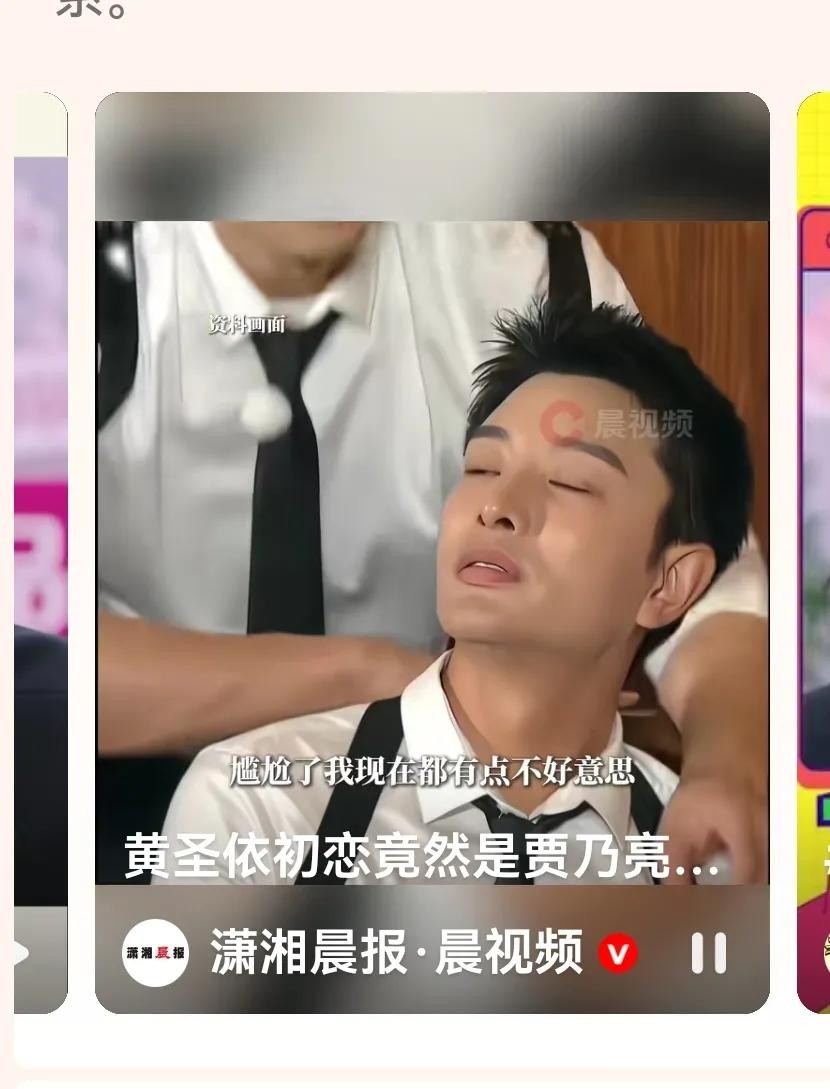The height and width of the screenshot is (1089, 830).
Task: Open the partially visible left video card
Action: click(40, 550)
